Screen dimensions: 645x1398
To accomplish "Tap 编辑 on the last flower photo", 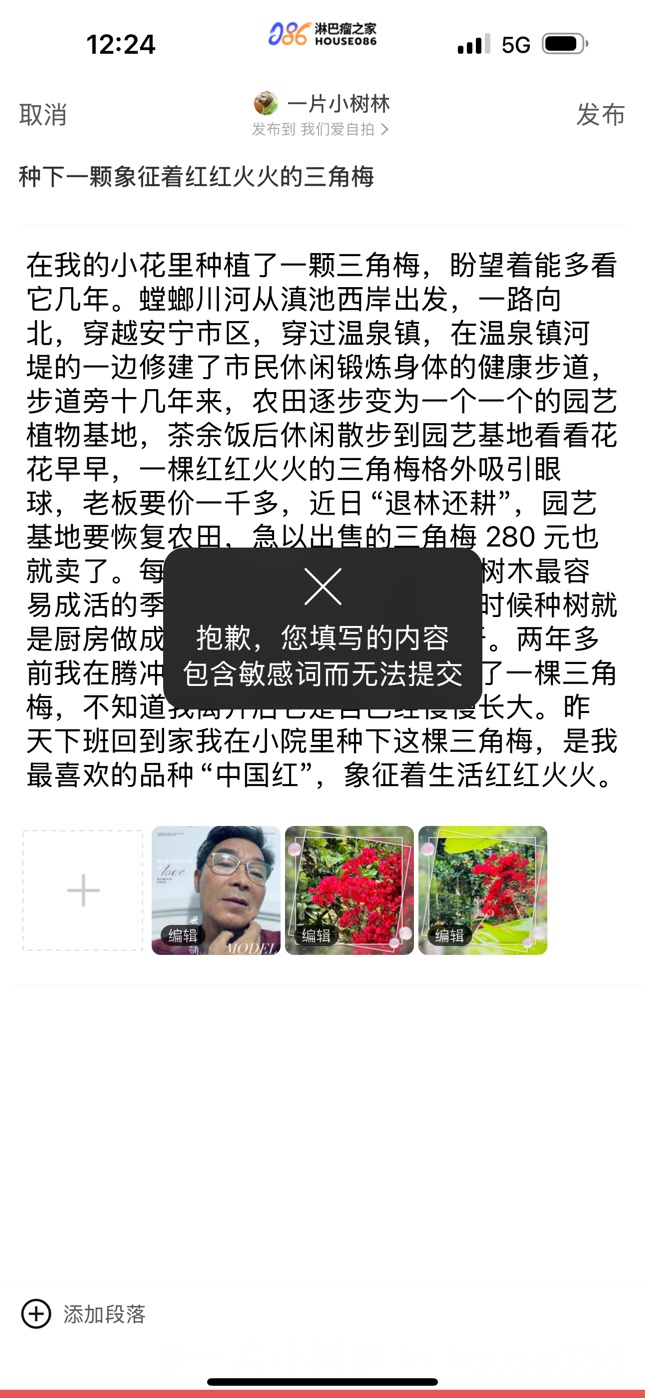I will point(449,936).
